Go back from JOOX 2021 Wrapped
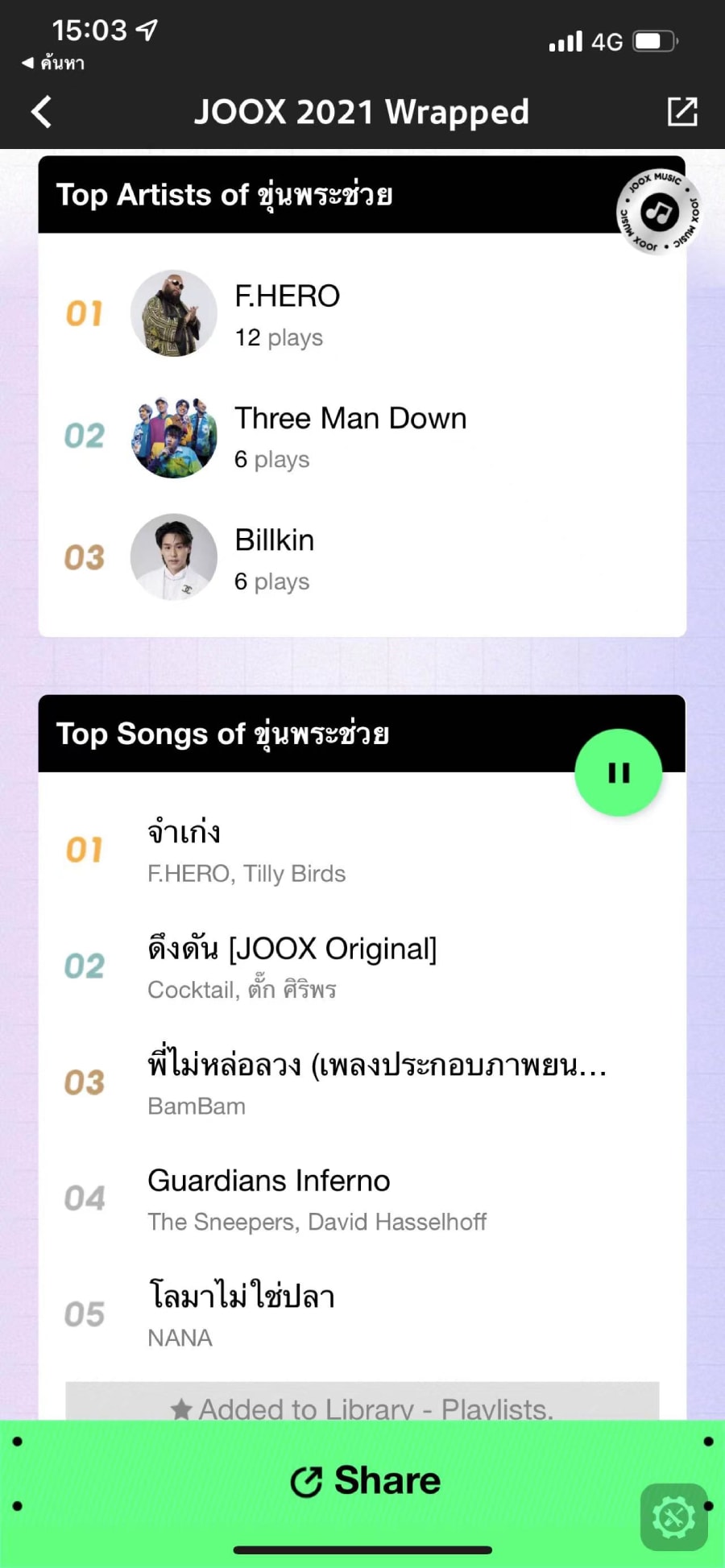725x1568 pixels. pos(42,112)
